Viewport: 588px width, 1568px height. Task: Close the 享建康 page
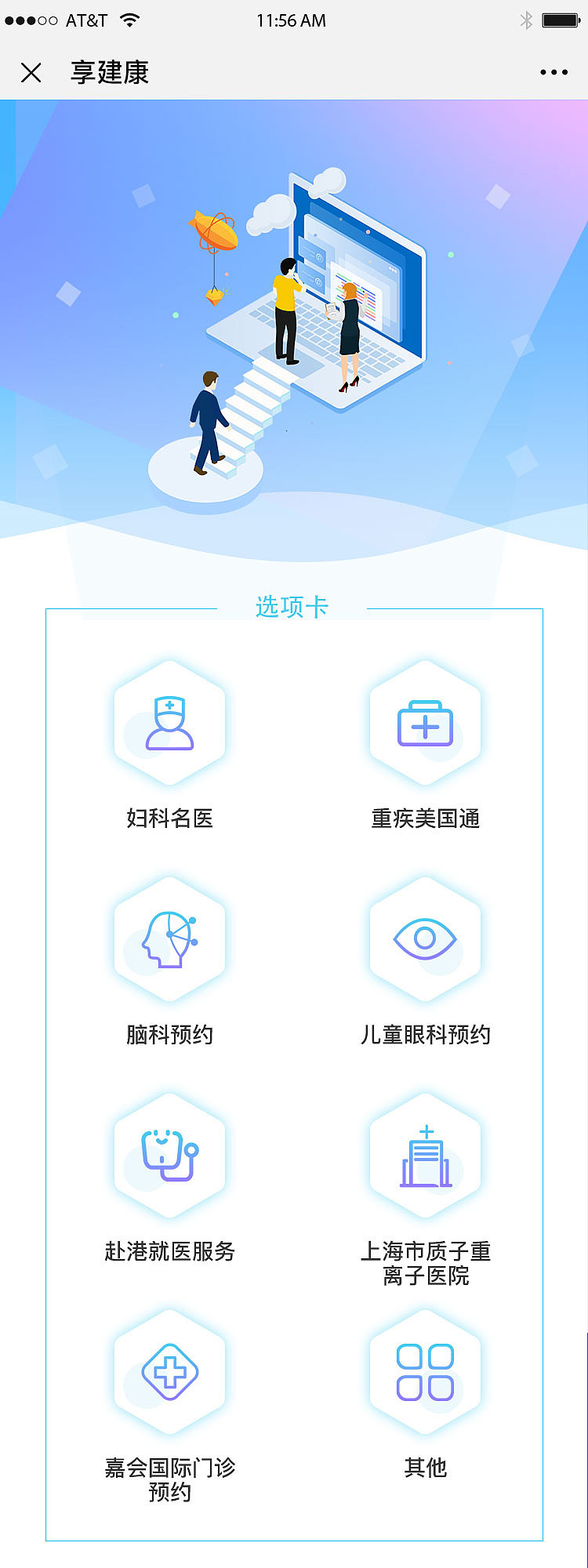coord(31,73)
